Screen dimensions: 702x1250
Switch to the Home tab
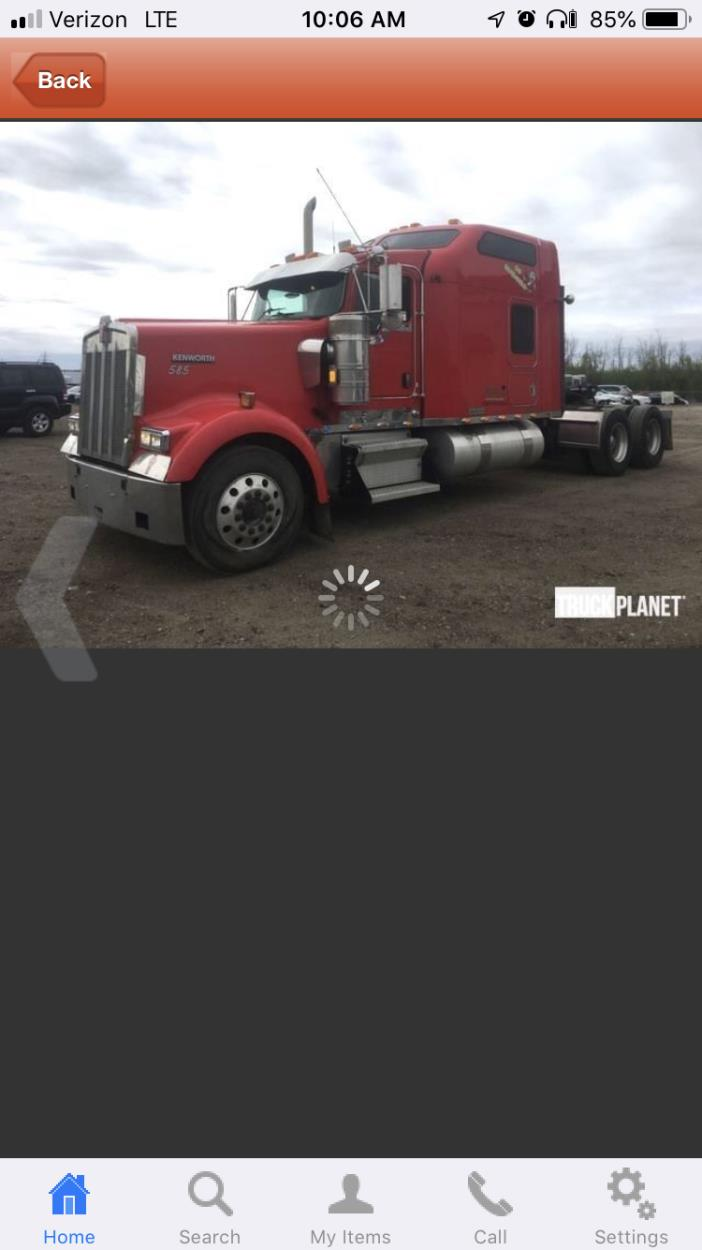(x=69, y=1208)
